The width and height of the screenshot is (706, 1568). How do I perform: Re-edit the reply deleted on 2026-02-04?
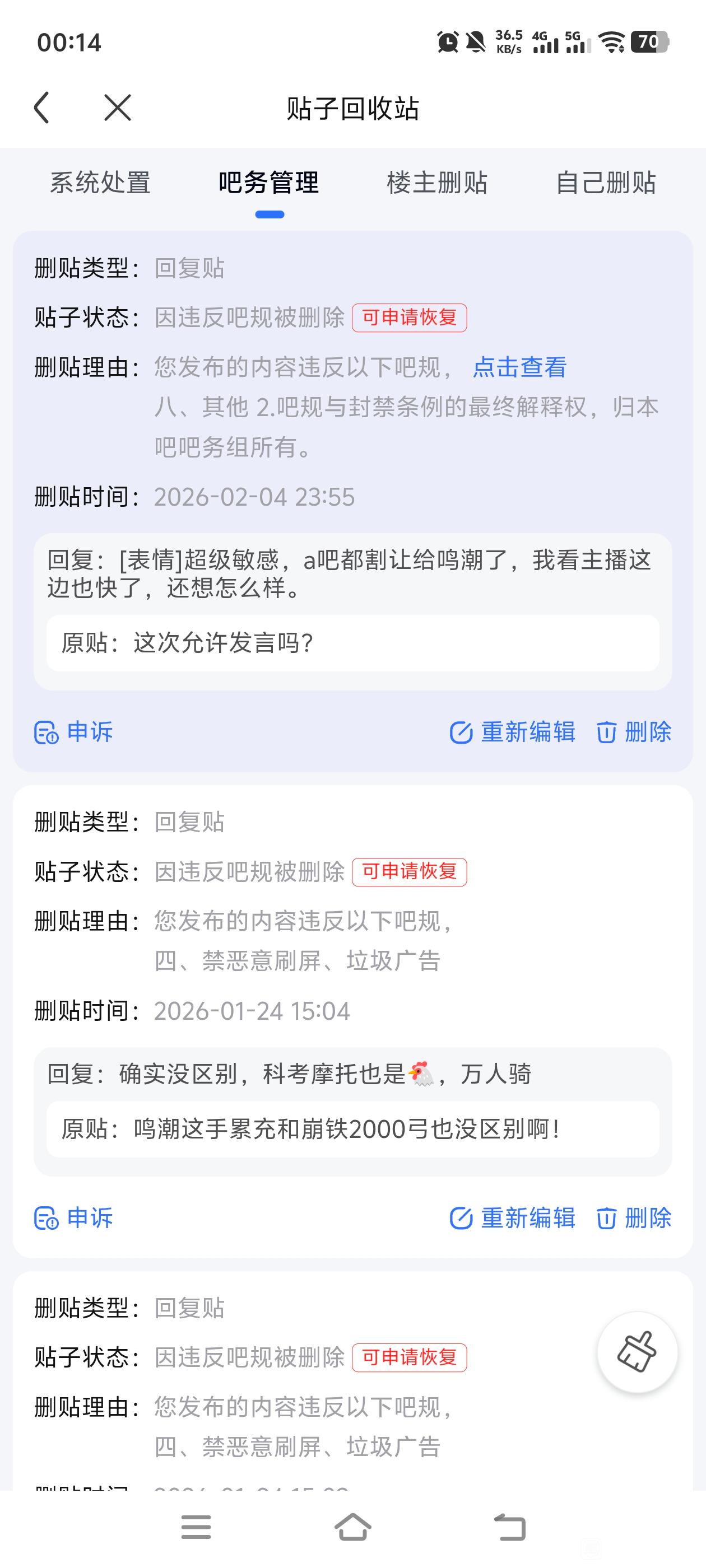point(512,732)
